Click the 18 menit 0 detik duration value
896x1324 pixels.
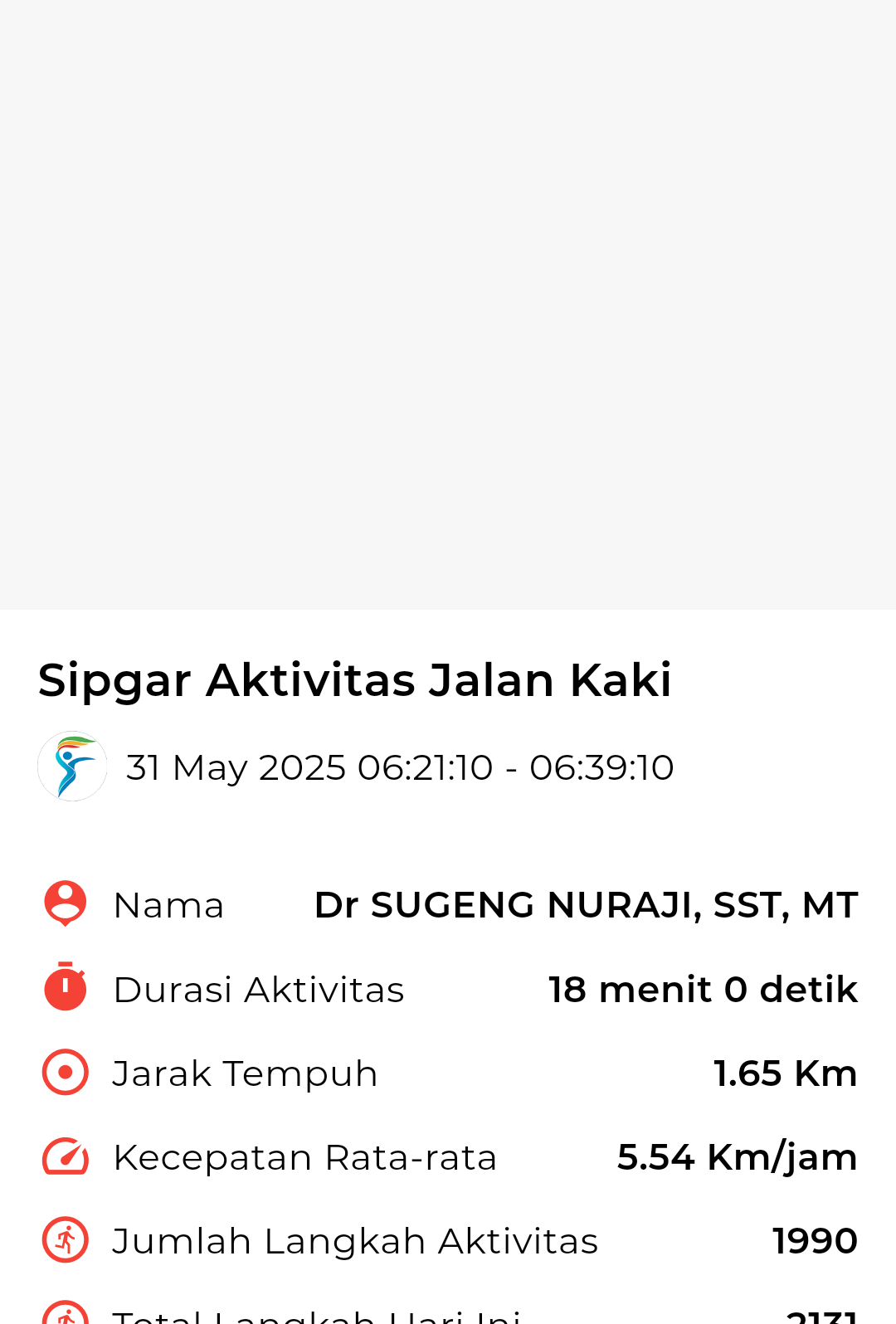pyautogui.click(x=704, y=989)
